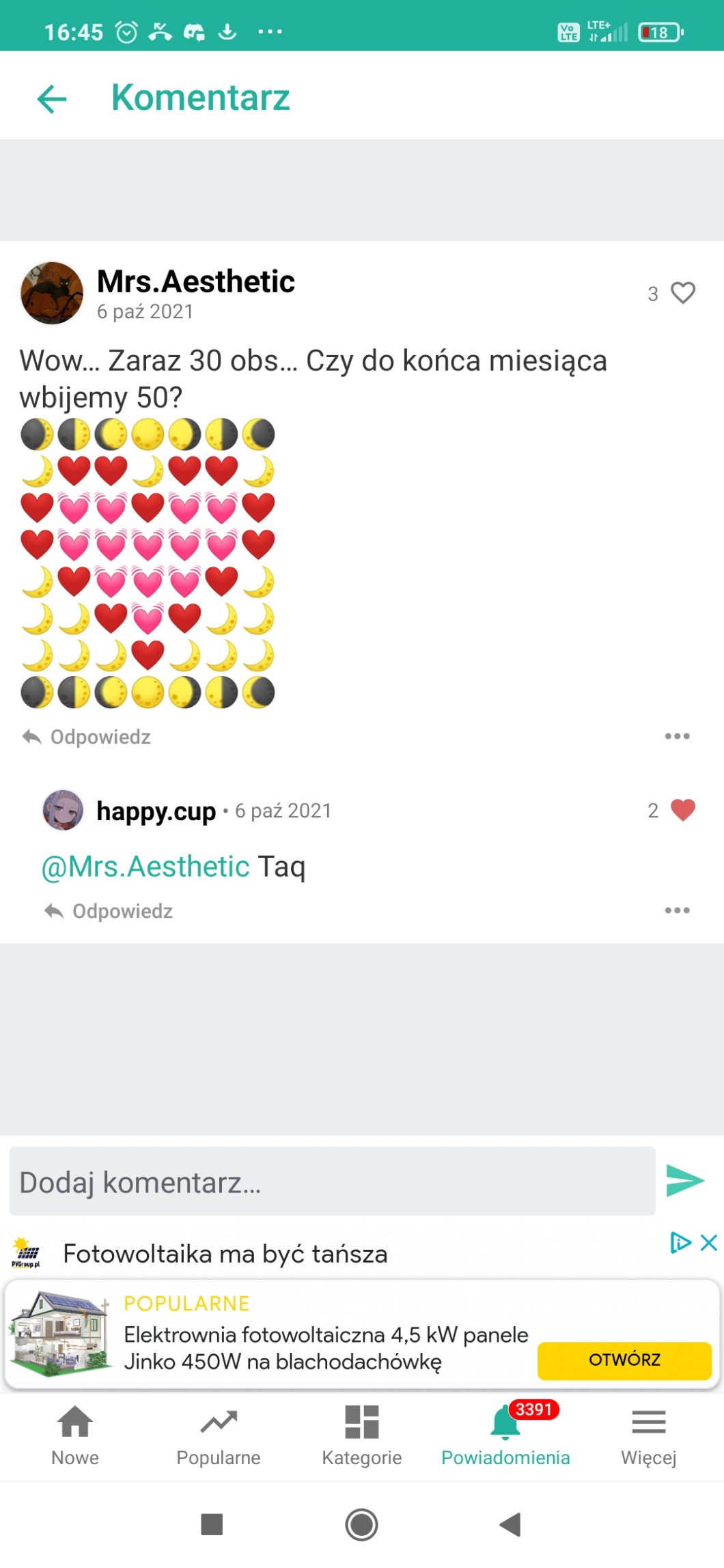Open happy.cup's profile avatar

pos(63,811)
